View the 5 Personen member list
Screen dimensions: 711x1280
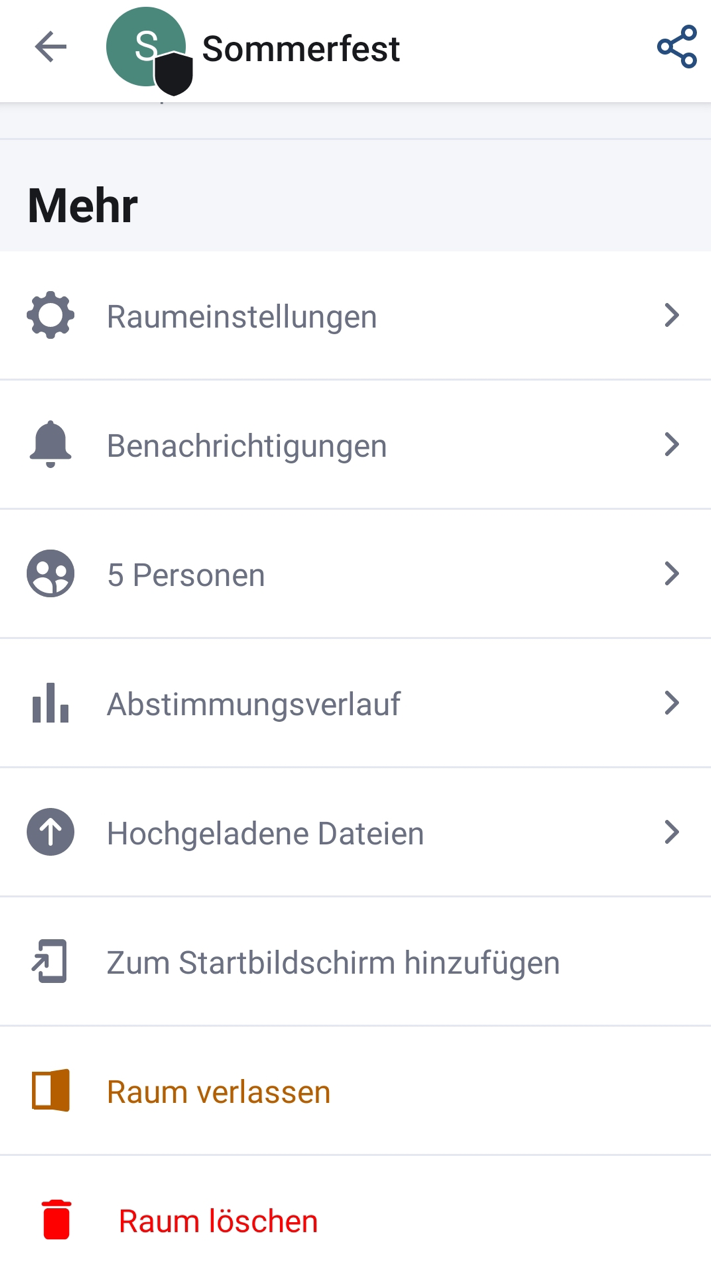355,575
